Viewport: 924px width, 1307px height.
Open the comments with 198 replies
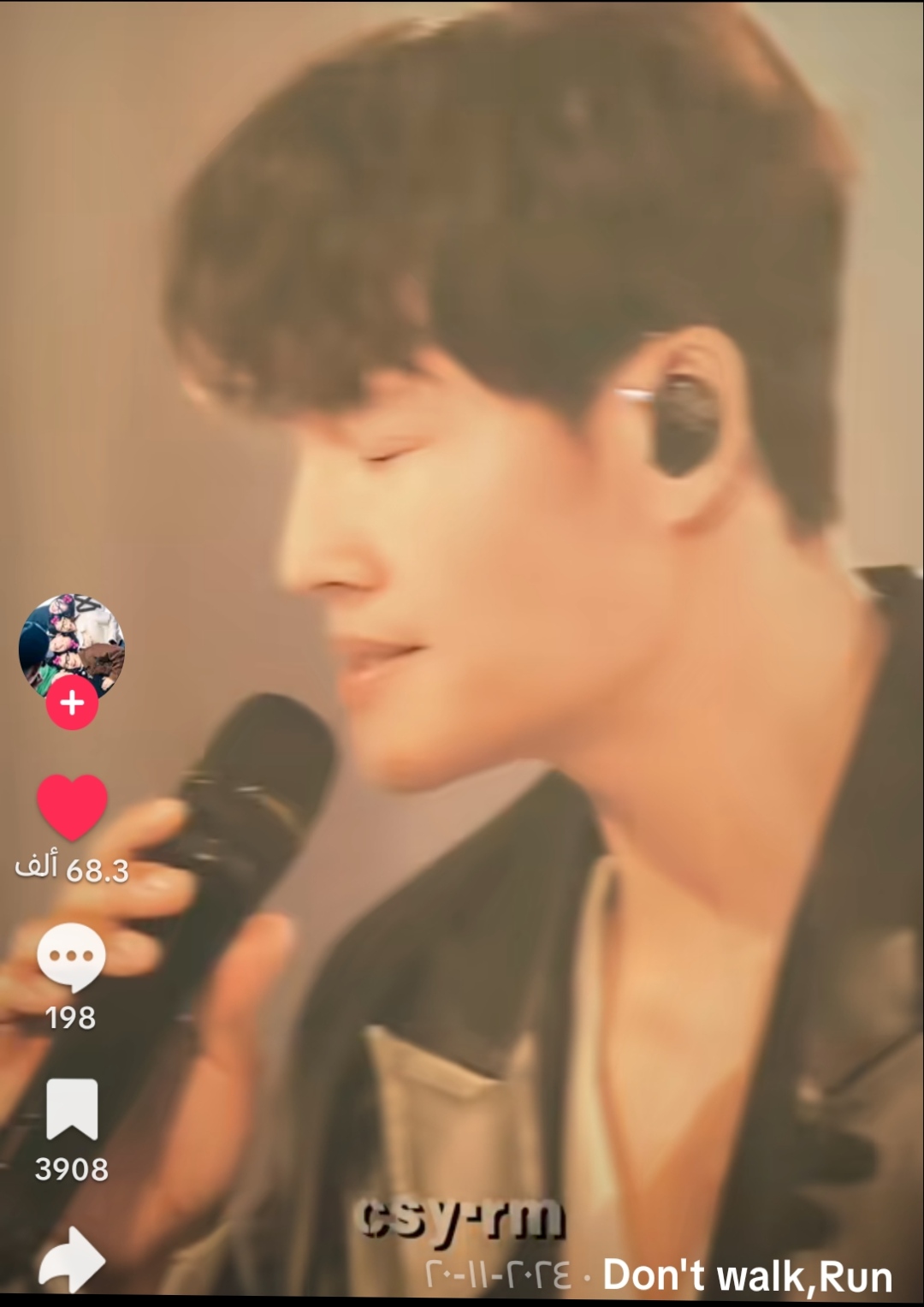[x=72, y=957]
